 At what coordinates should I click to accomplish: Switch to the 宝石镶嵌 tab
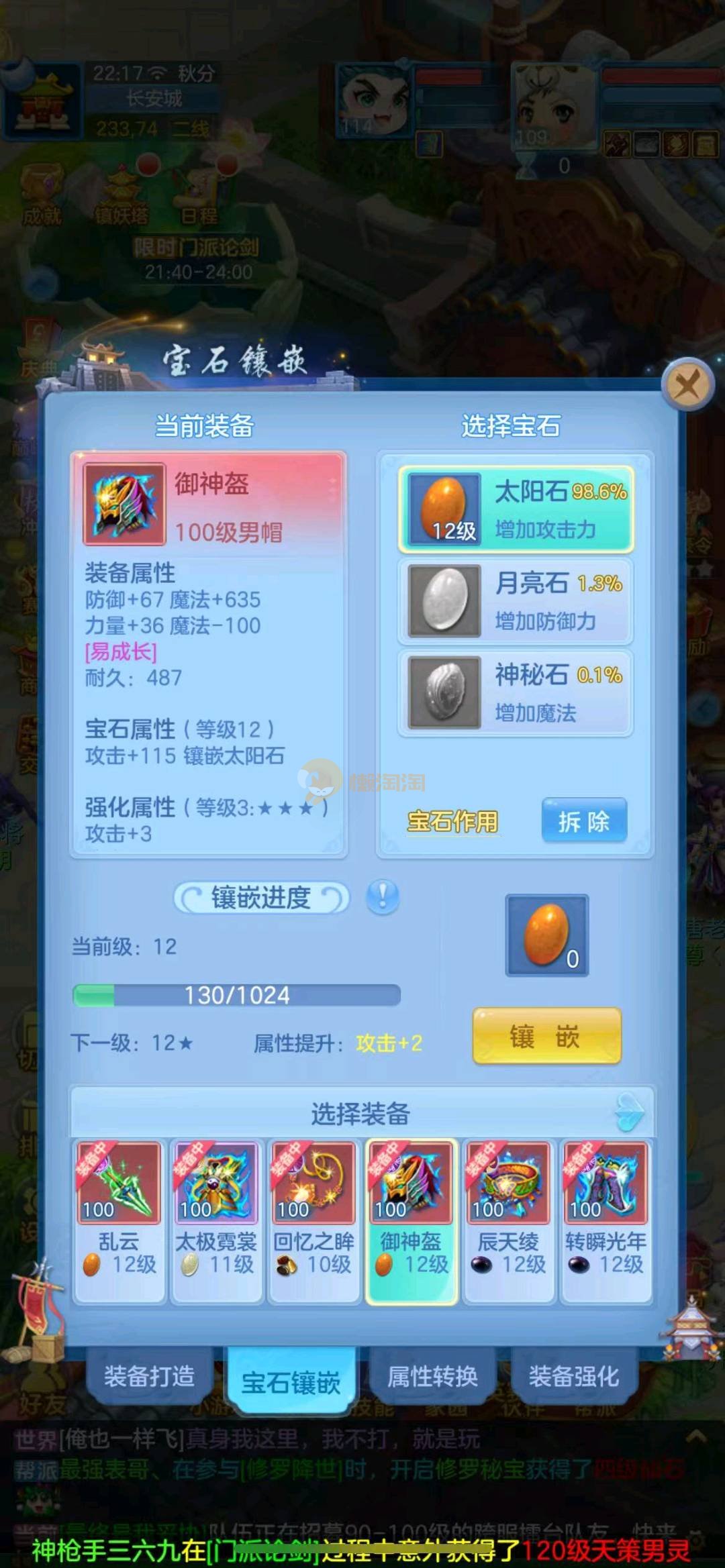(x=291, y=1382)
